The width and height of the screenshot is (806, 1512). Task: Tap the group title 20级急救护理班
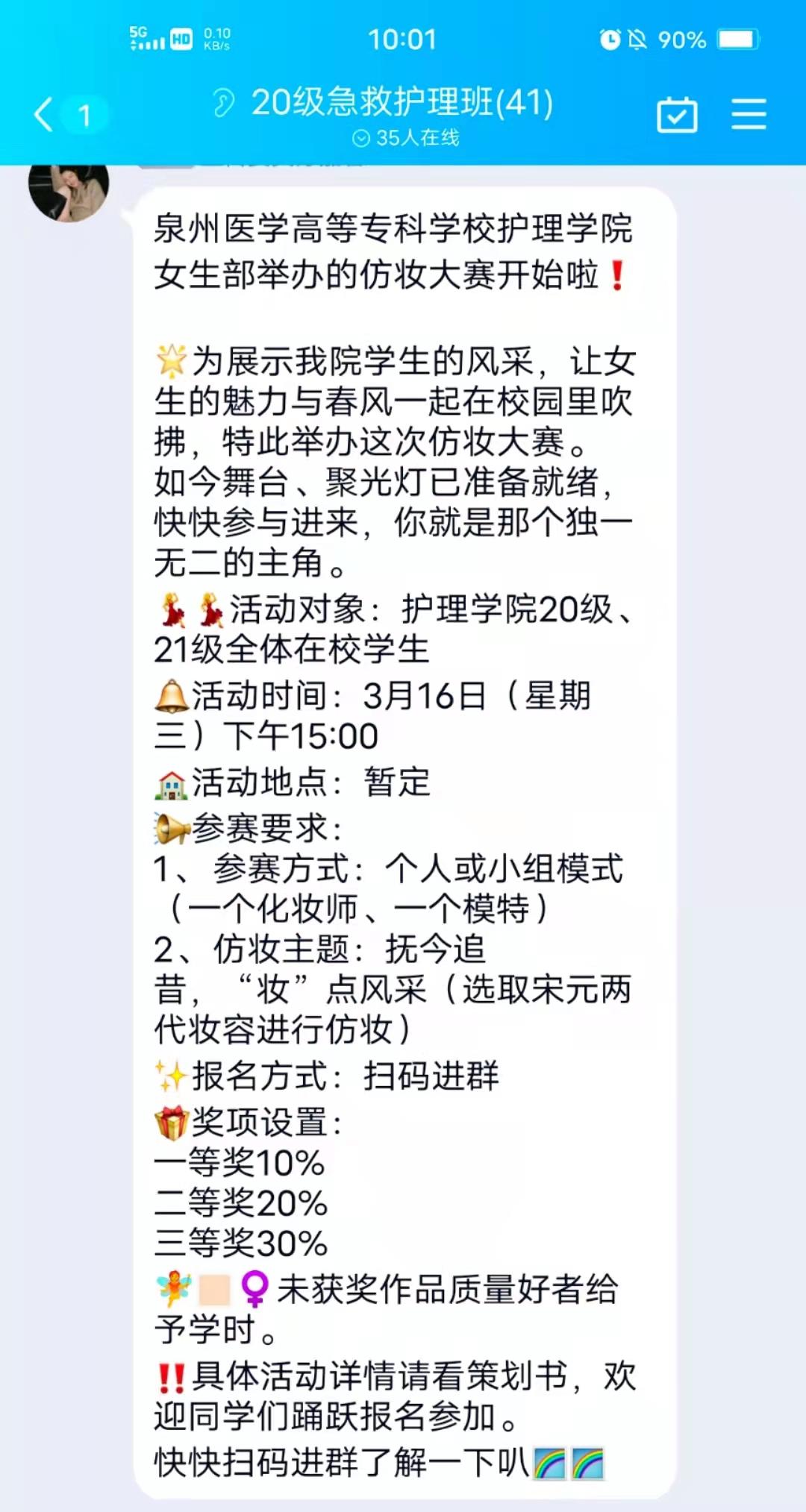(x=402, y=103)
